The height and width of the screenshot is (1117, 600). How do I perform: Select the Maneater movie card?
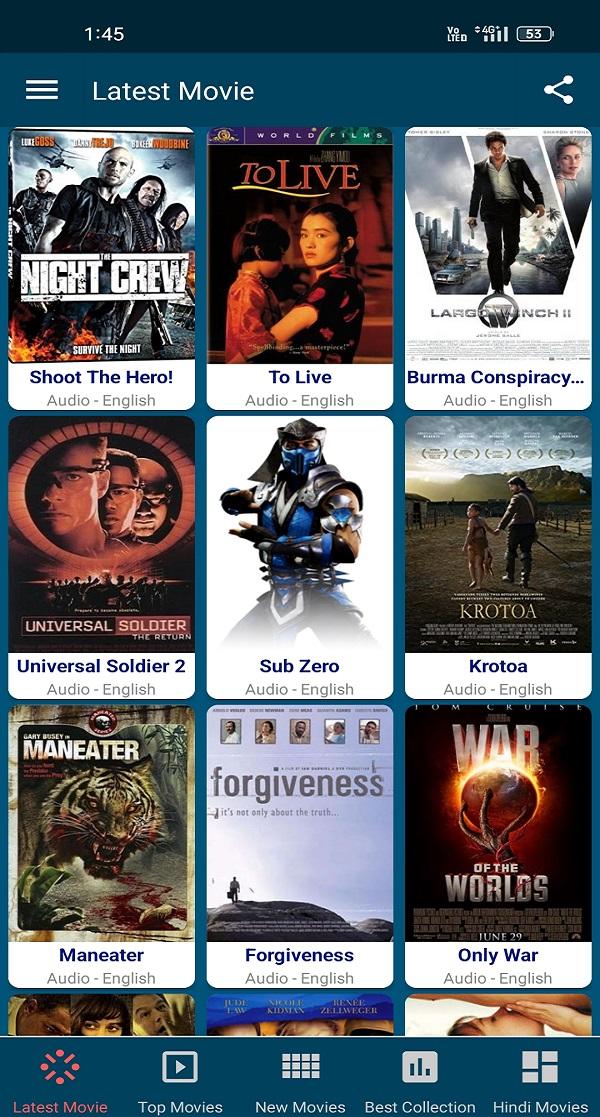click(101, 845)
